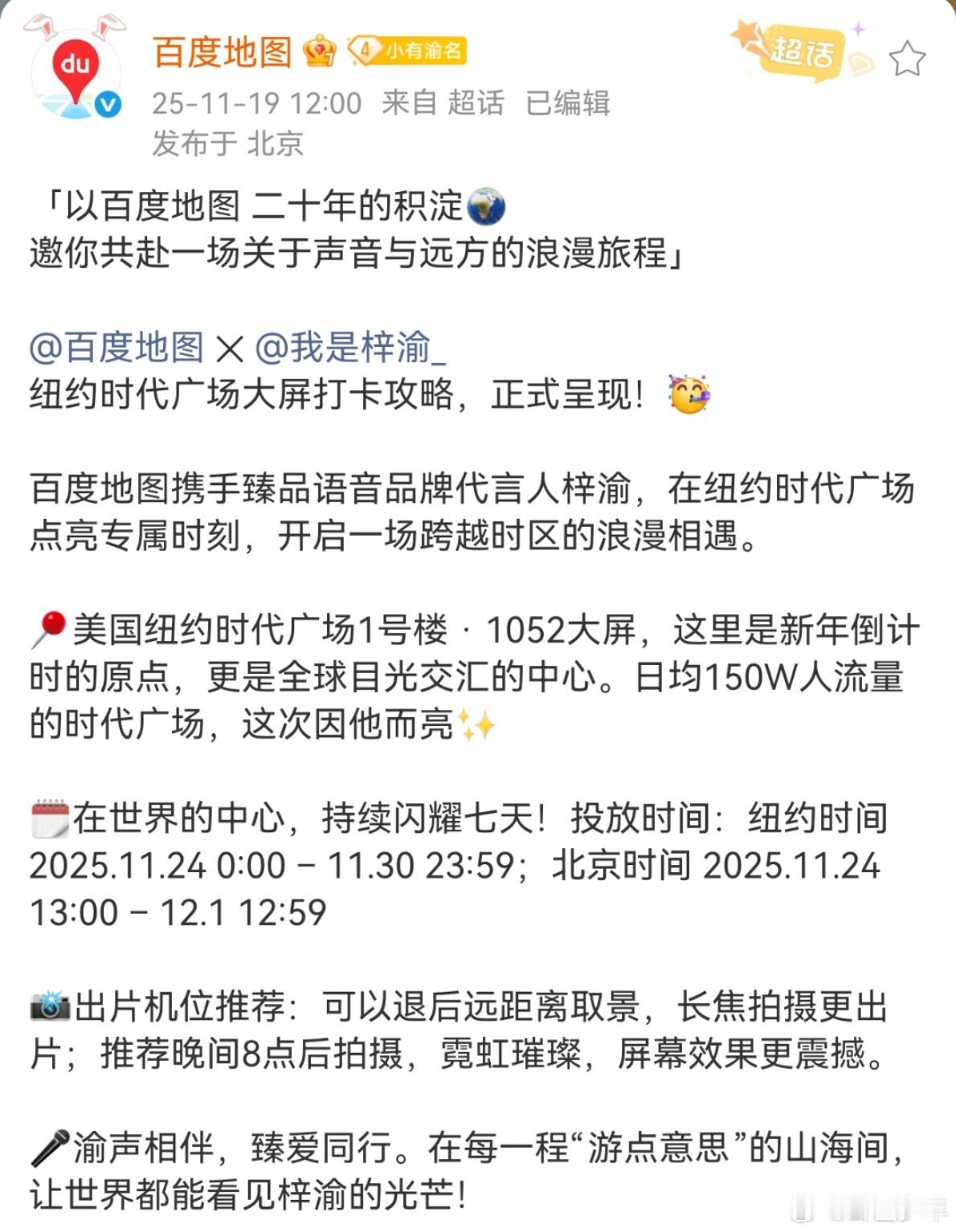
Task: Open the @我是梓渝_ mention link
Action: point(353,345)
